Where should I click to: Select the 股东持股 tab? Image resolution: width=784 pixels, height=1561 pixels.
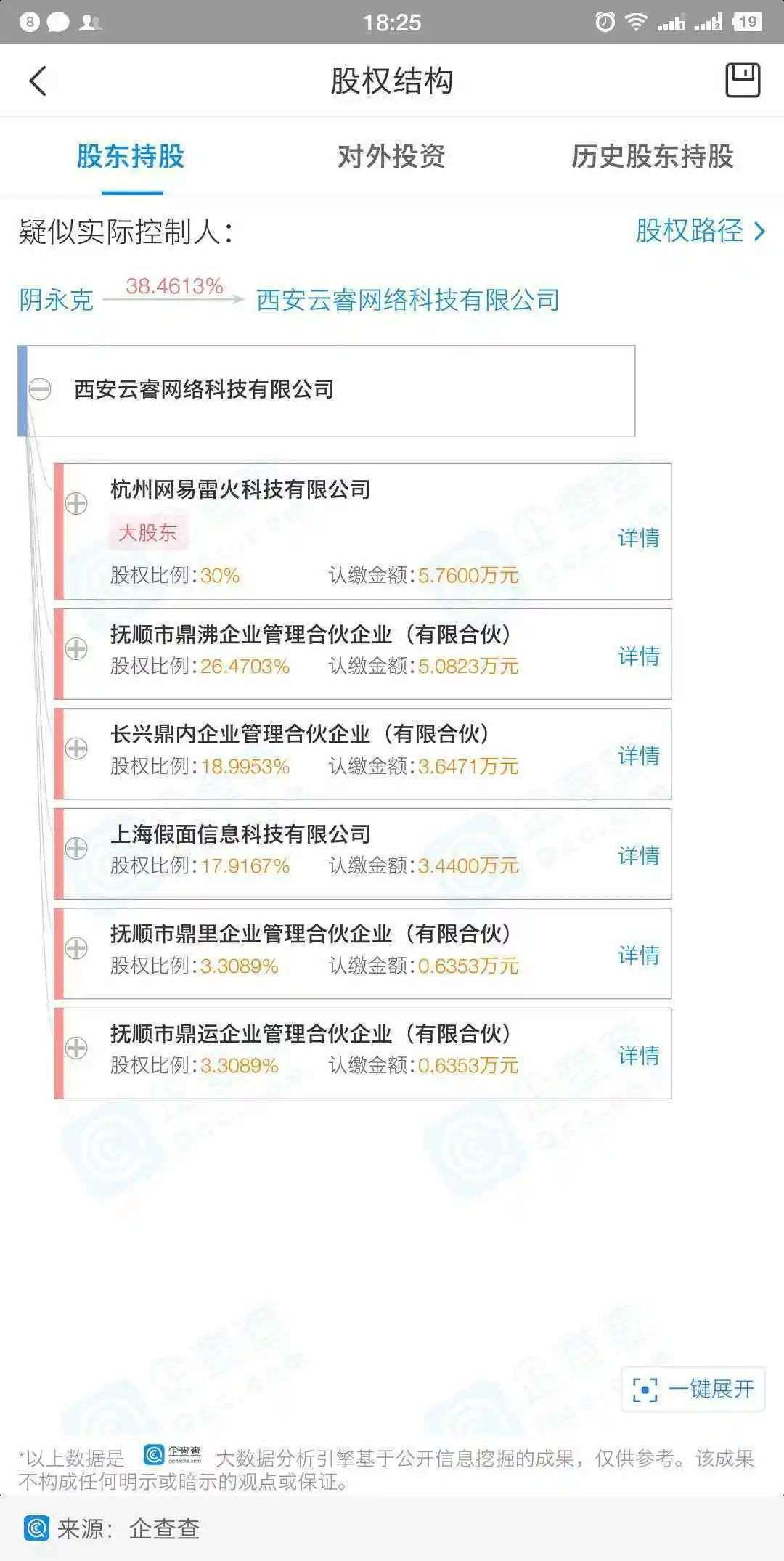click(131, 156)
